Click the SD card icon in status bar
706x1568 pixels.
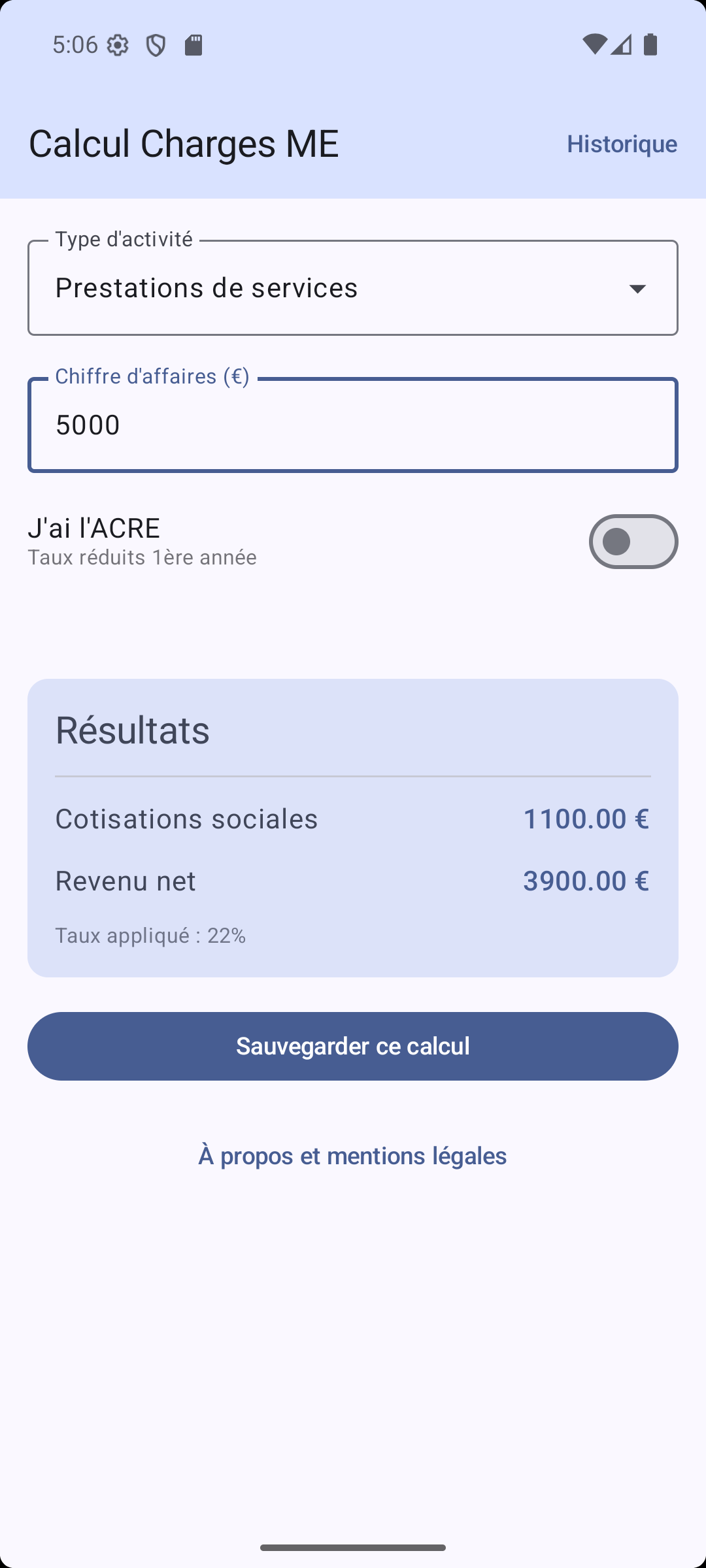[x=194, y=44]
